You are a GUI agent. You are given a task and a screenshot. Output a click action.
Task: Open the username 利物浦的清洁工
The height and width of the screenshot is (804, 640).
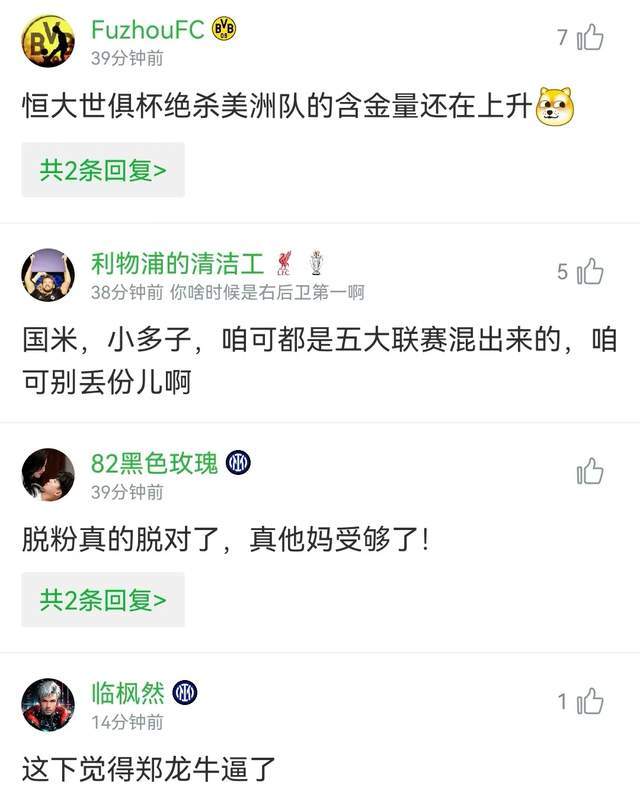pyautogui.click(x=177, y=263)
